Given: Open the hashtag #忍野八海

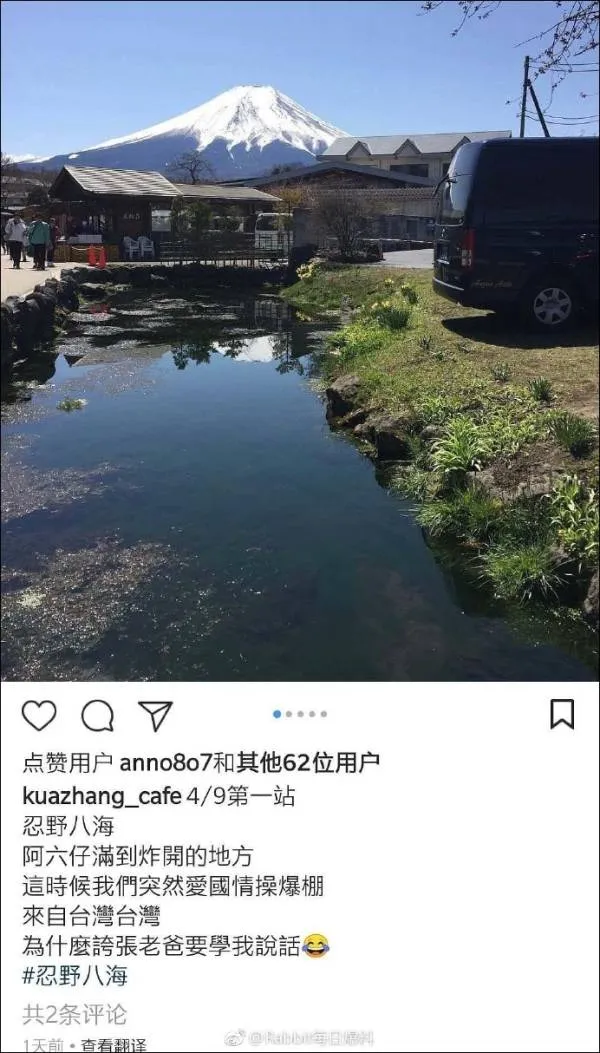Looking at the screenshot, I should (x=75, y=976).
